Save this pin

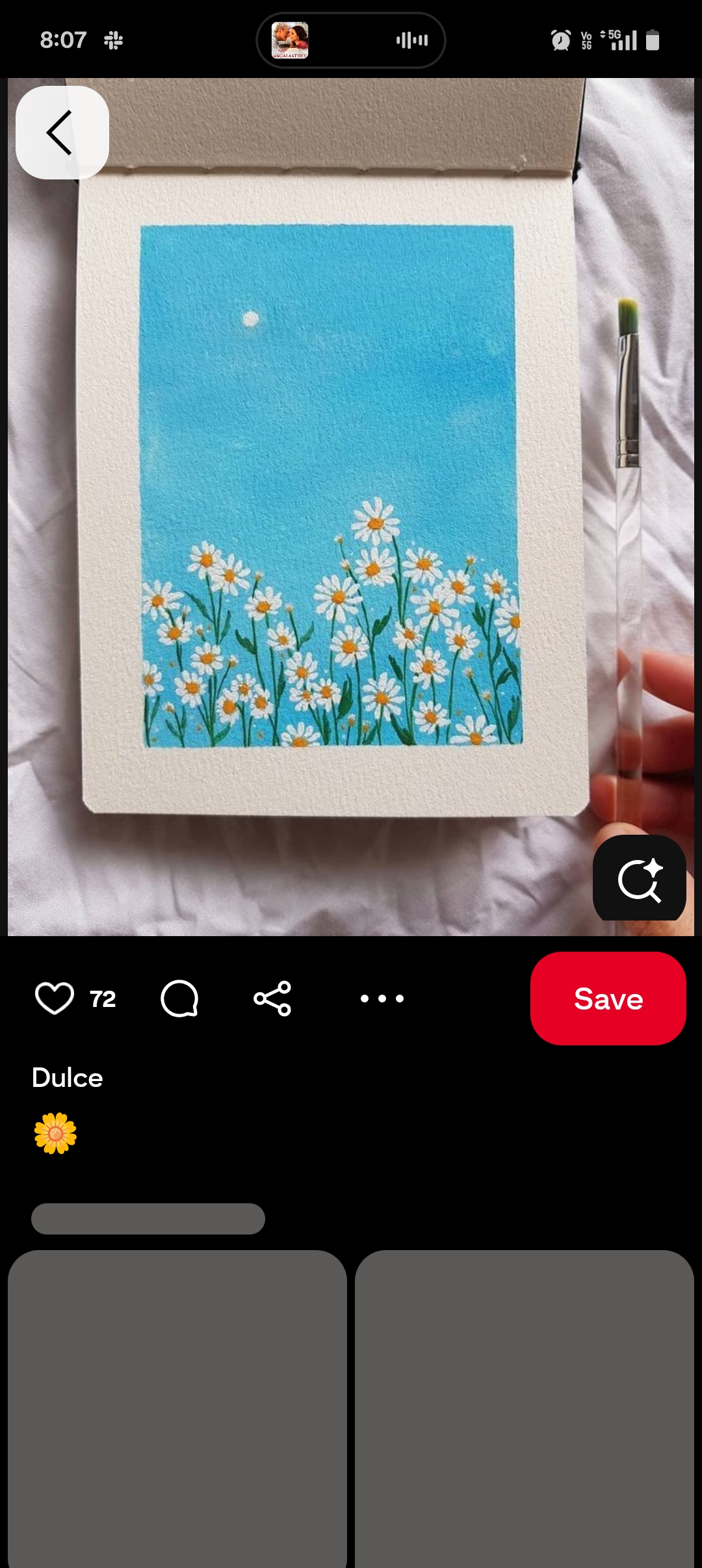pyautogui.click(x=608, y=999)
